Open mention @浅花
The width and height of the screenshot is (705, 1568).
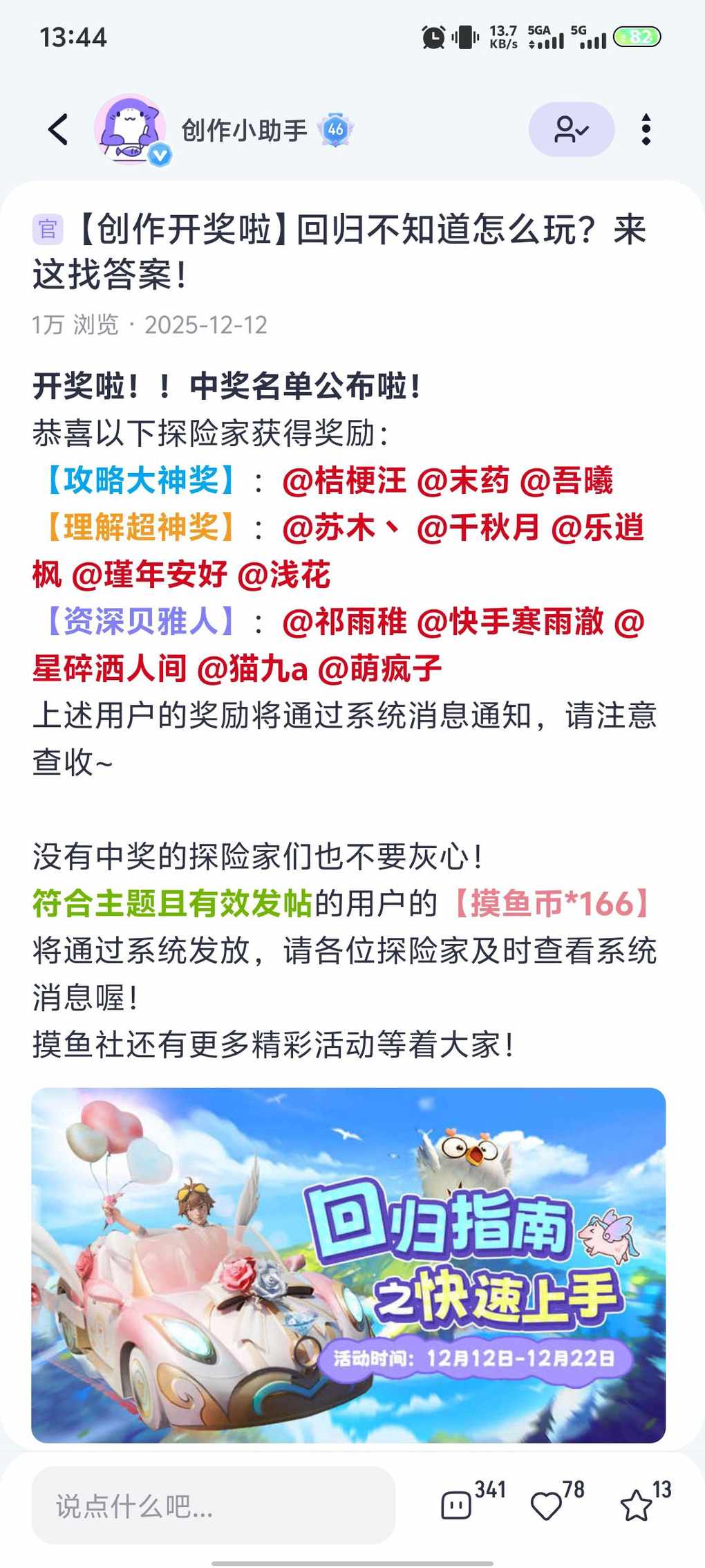tap(284, 575)
